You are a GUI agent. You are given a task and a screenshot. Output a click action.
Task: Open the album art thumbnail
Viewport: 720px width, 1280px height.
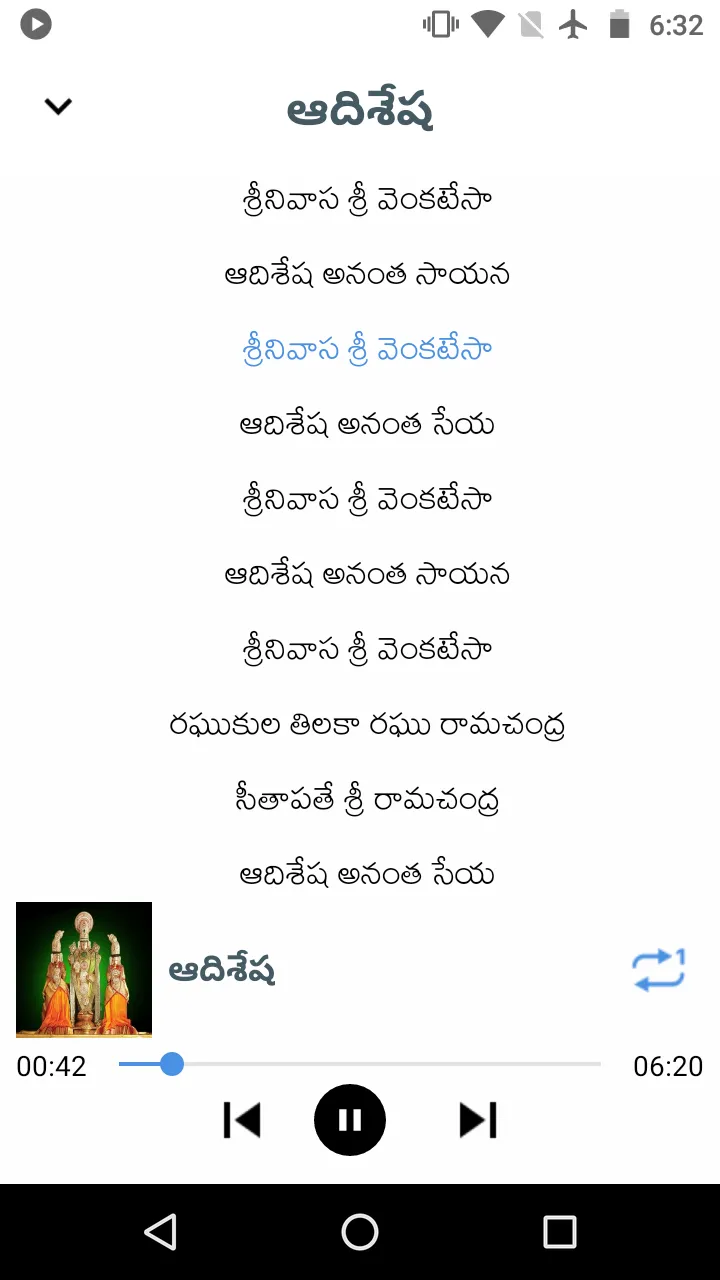point(84,968)
